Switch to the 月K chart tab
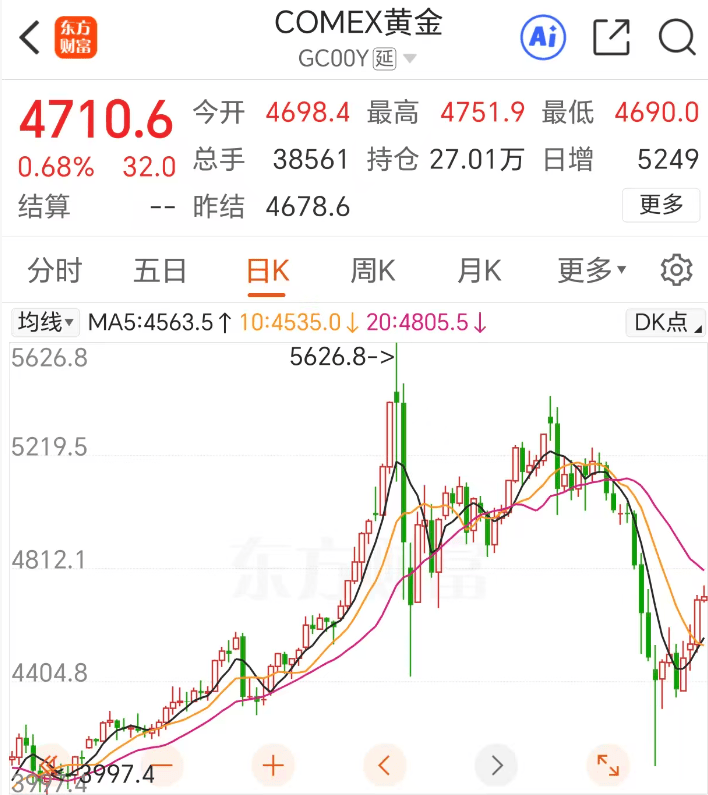 click(478, 270)
